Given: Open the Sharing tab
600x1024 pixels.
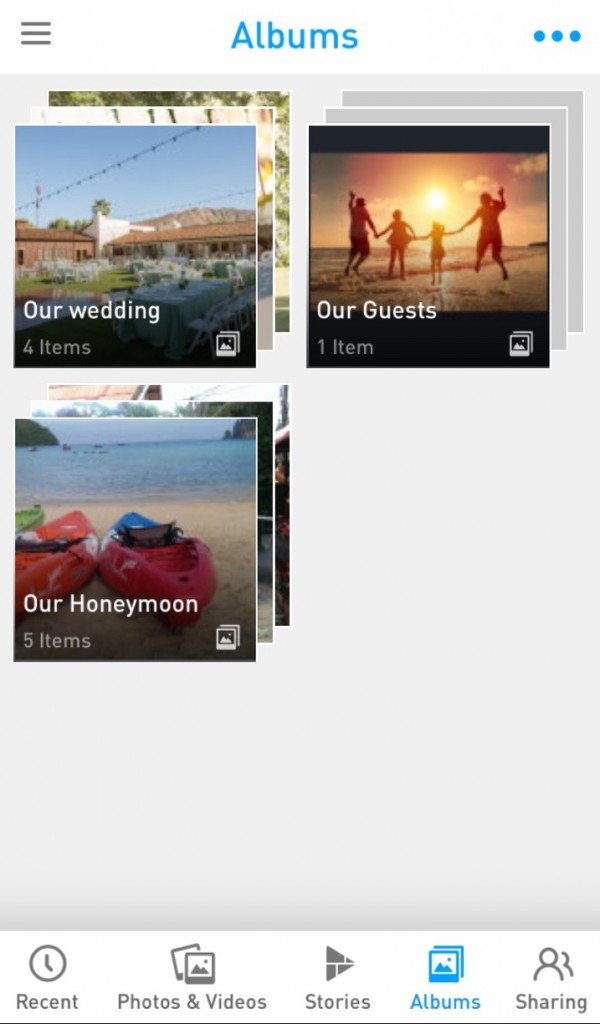Looking at the screenshot, I should coord(551,978).
